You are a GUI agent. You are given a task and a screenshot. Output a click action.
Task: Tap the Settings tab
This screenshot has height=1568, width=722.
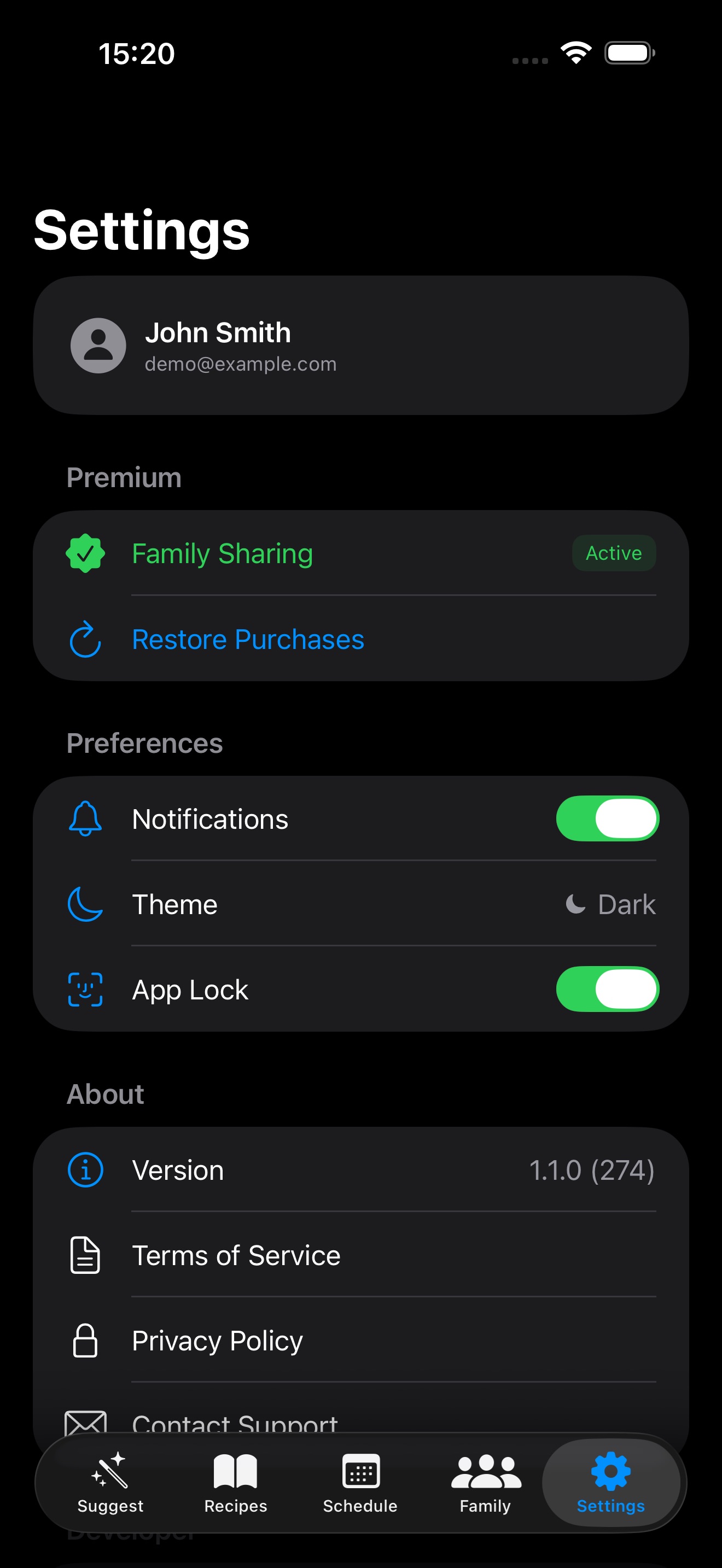(x=610, y=1483)
